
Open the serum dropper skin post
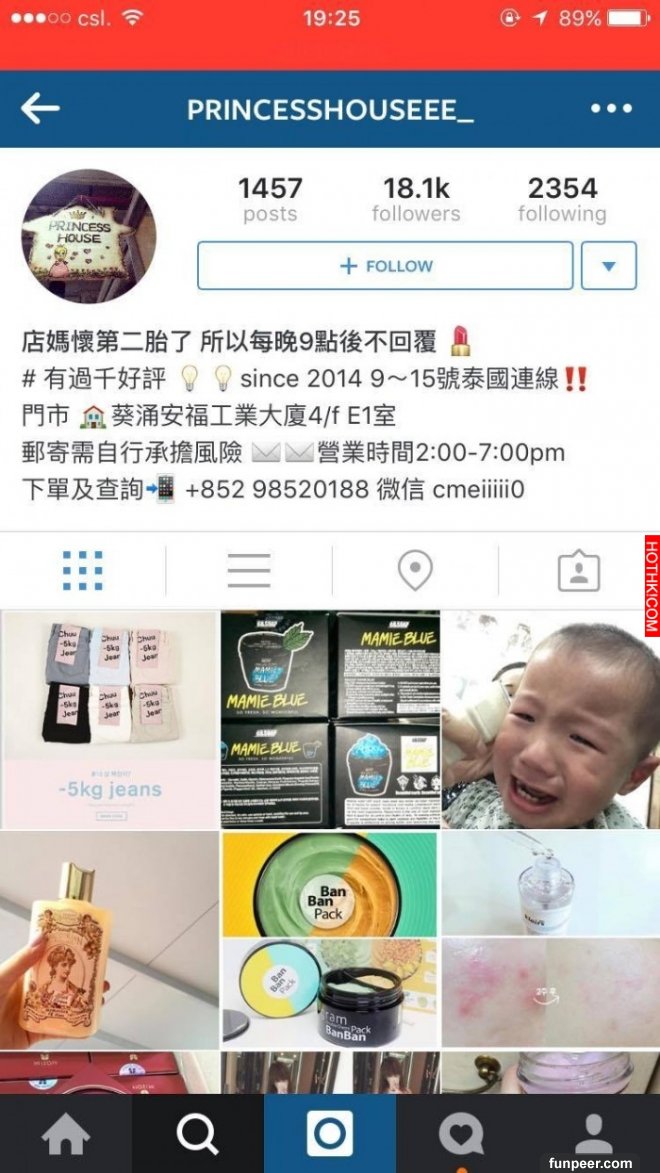coord(551,940)
